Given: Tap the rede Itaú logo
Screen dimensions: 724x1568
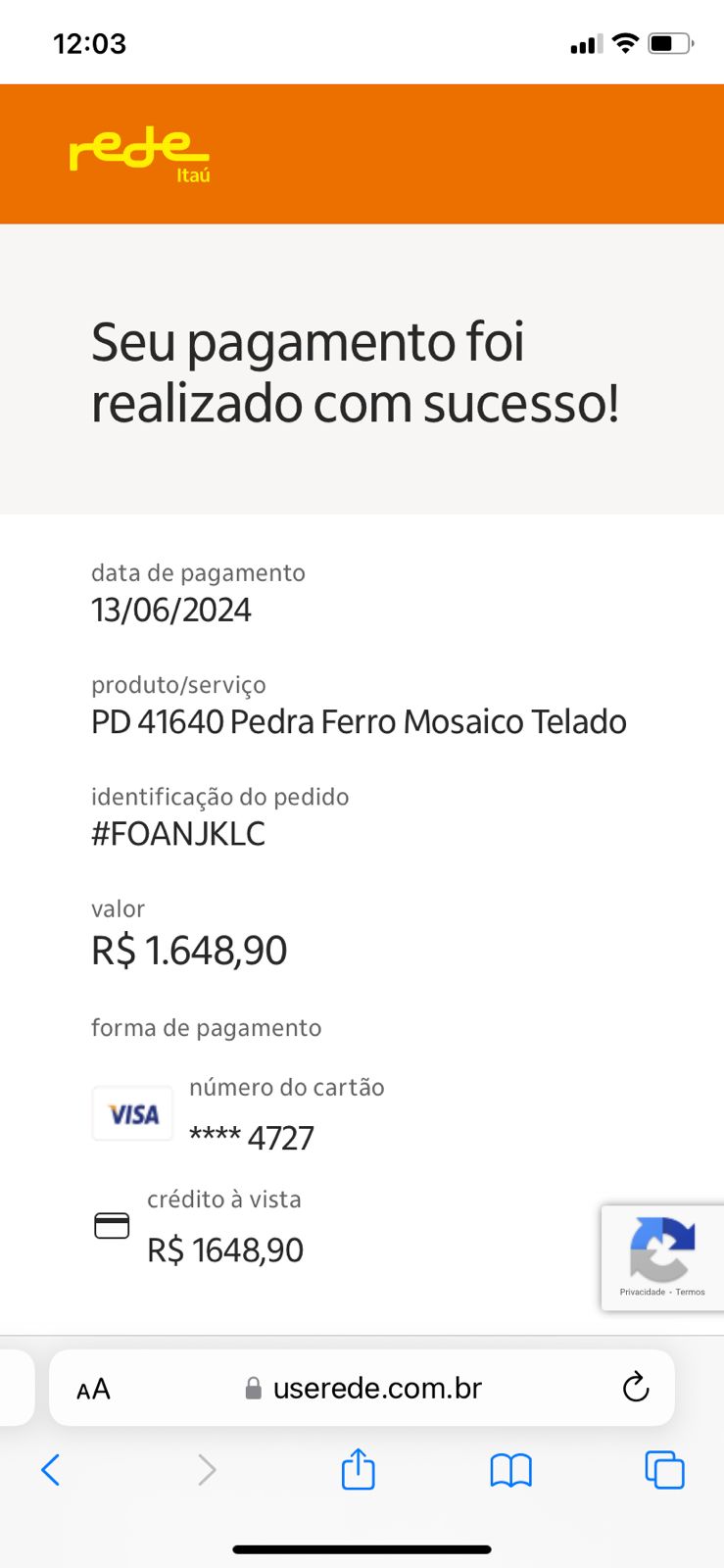Looking at the screenshot, I should (137, 154).
